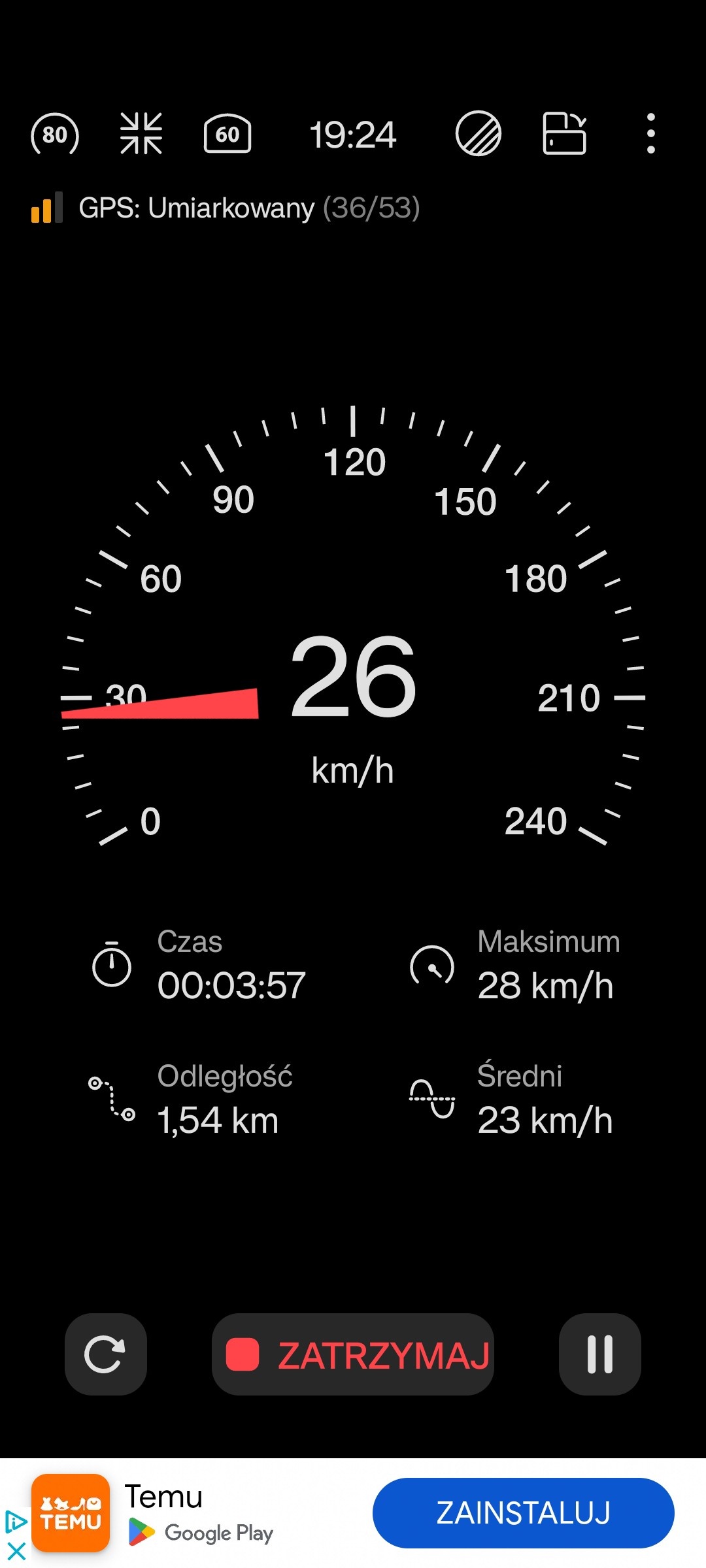Tap the screen rotation icon
Screen dimensions: 706x1568
pyautogui.click(x=565, y=134)
